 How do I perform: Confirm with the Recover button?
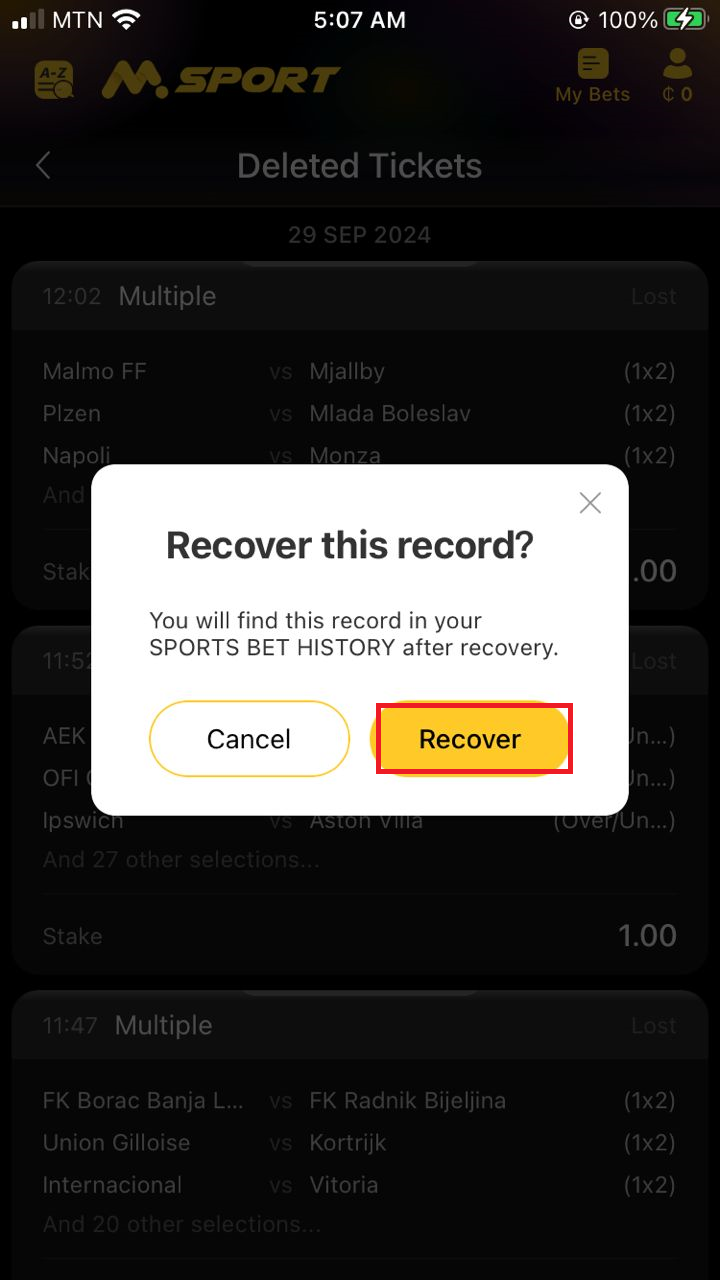(471, 739)
